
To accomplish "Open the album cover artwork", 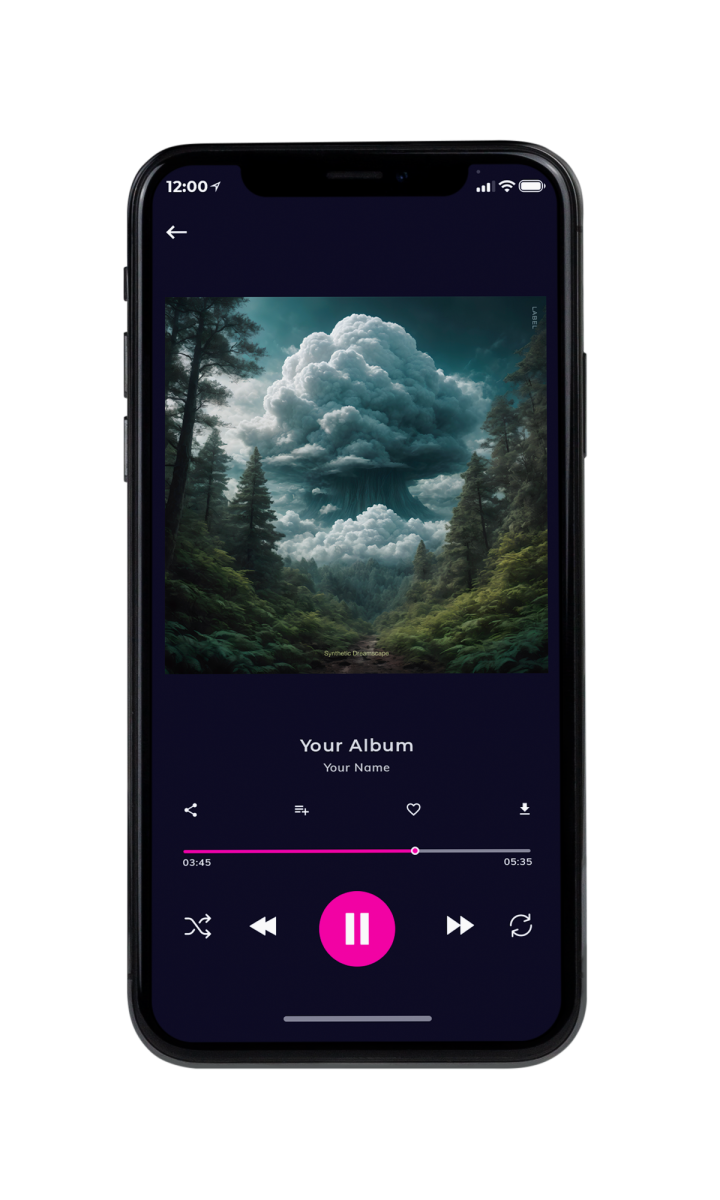I will pyautogui.click(x=356, y=485).
